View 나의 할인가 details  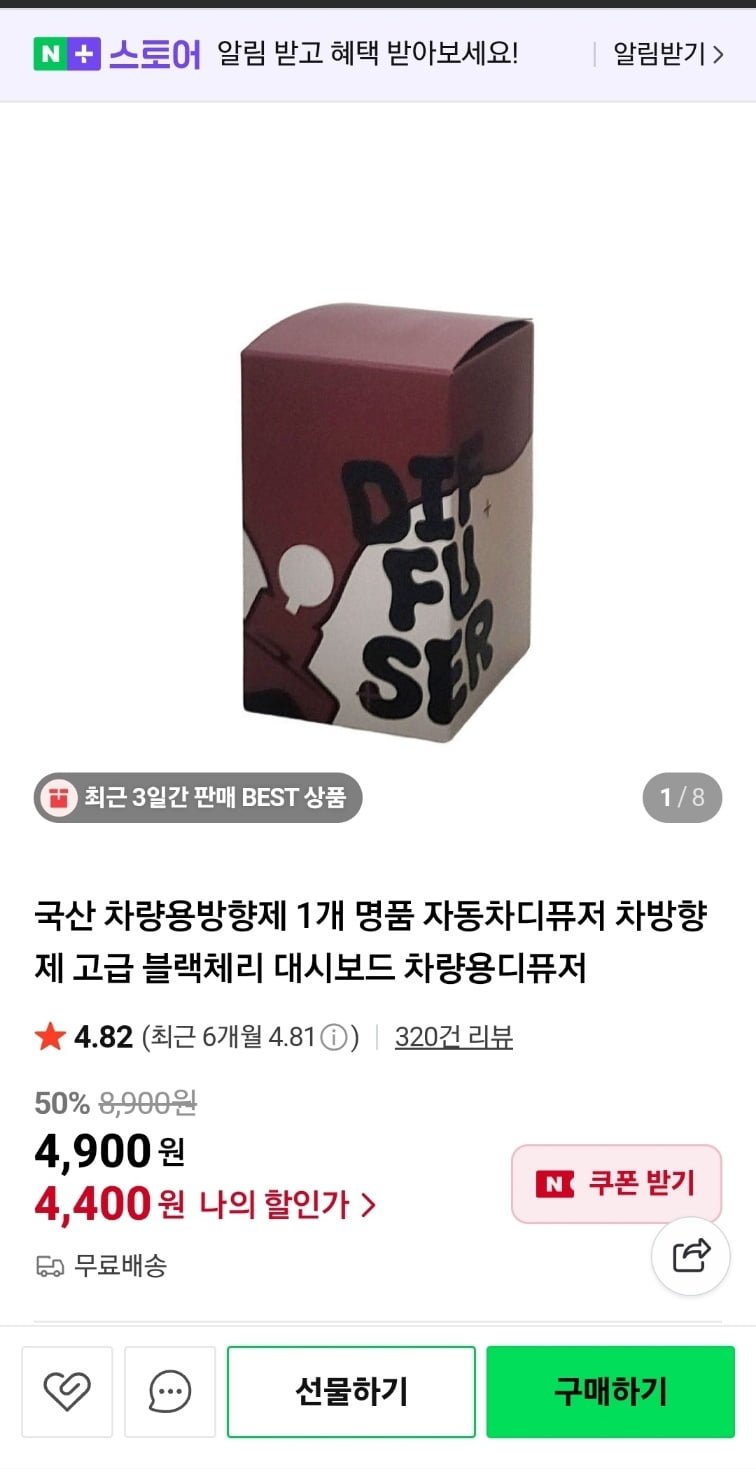tap(287, 1204)
